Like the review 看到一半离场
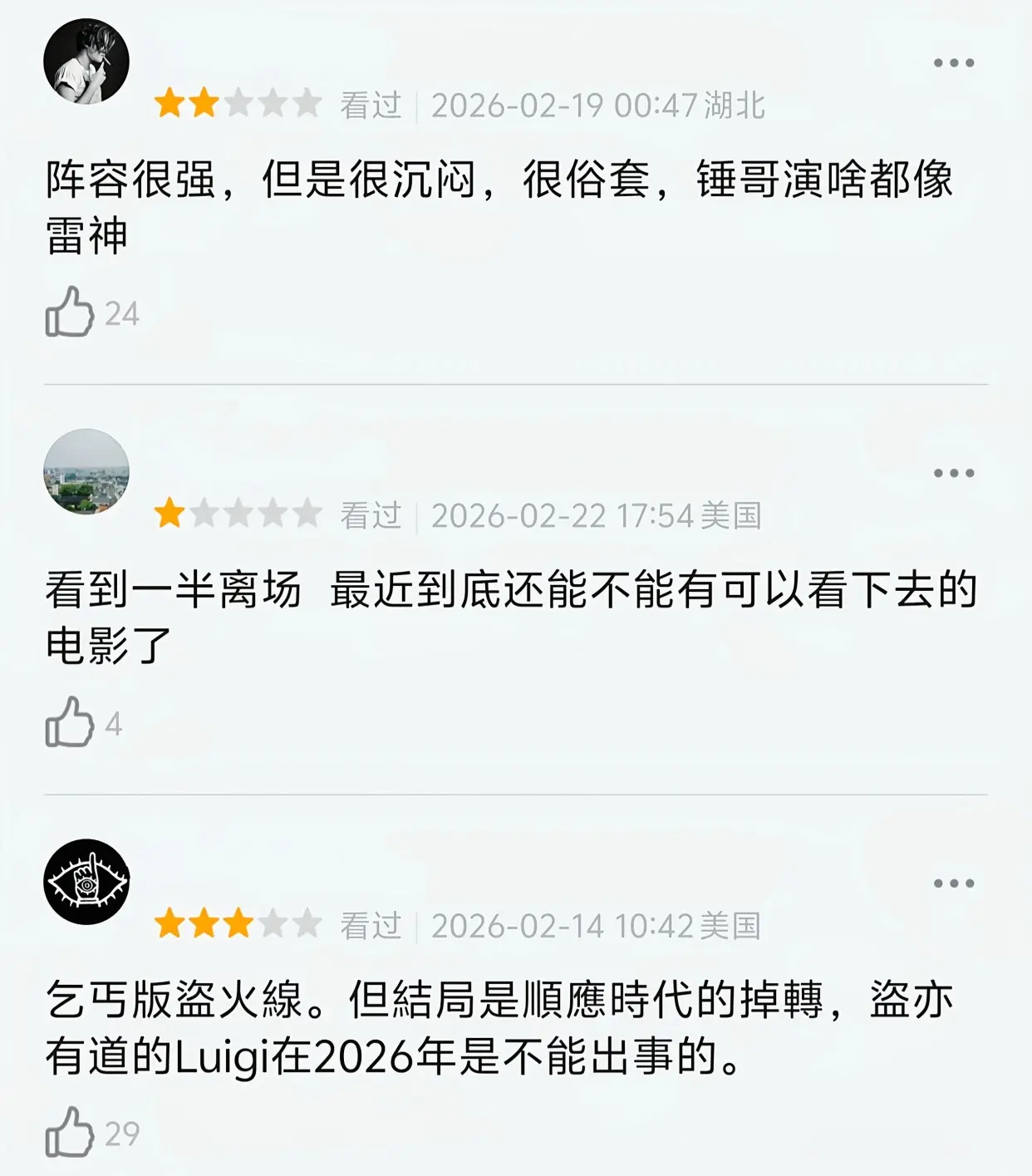 pyautogui.click(x=70, y=721)
